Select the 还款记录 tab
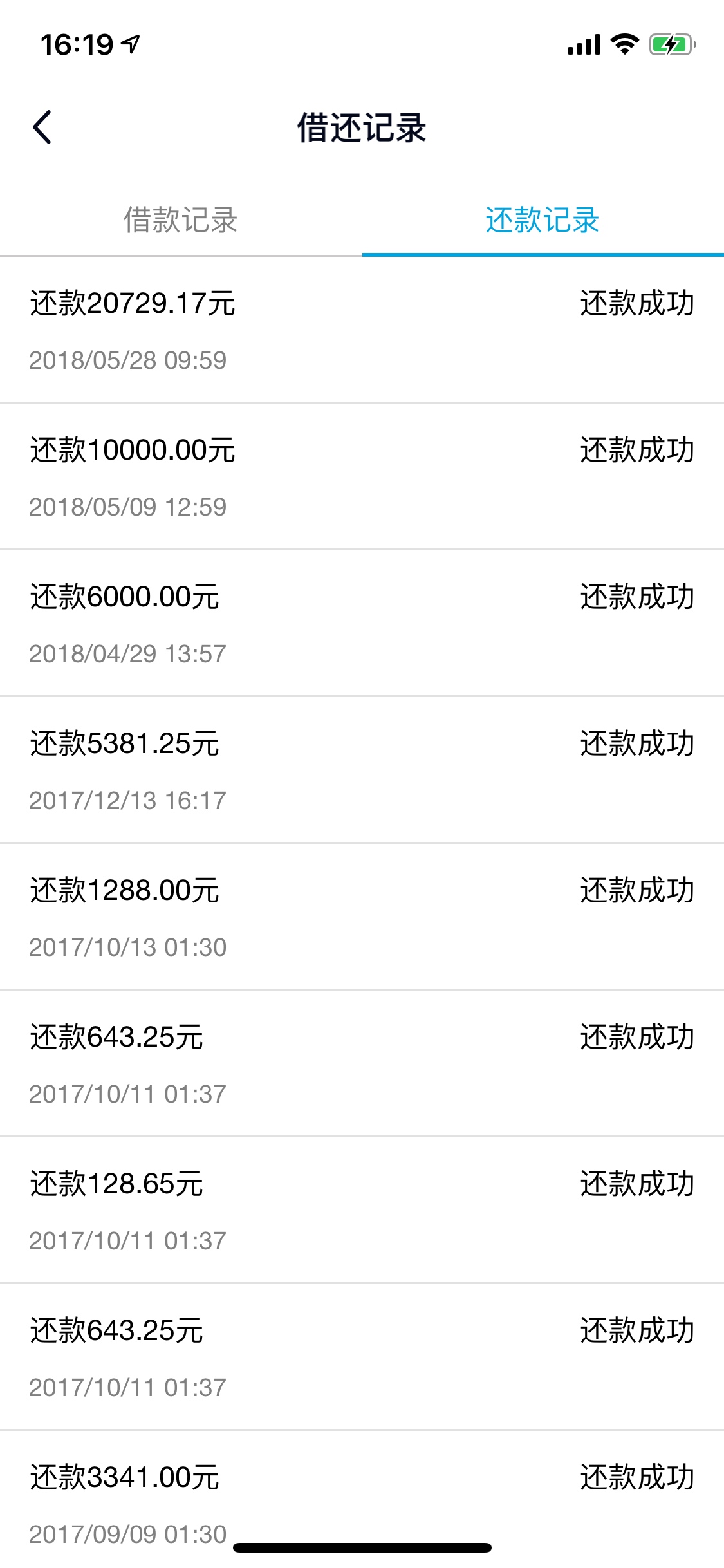 pos(543,220)
